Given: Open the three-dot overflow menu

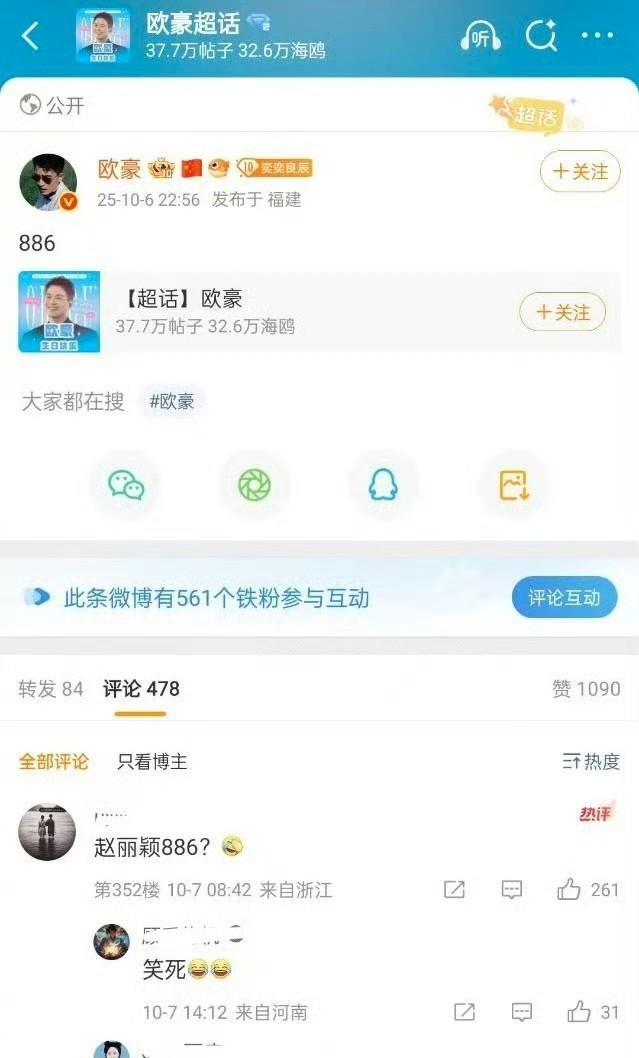Looking at the screenshot, I should coord(597,37).
